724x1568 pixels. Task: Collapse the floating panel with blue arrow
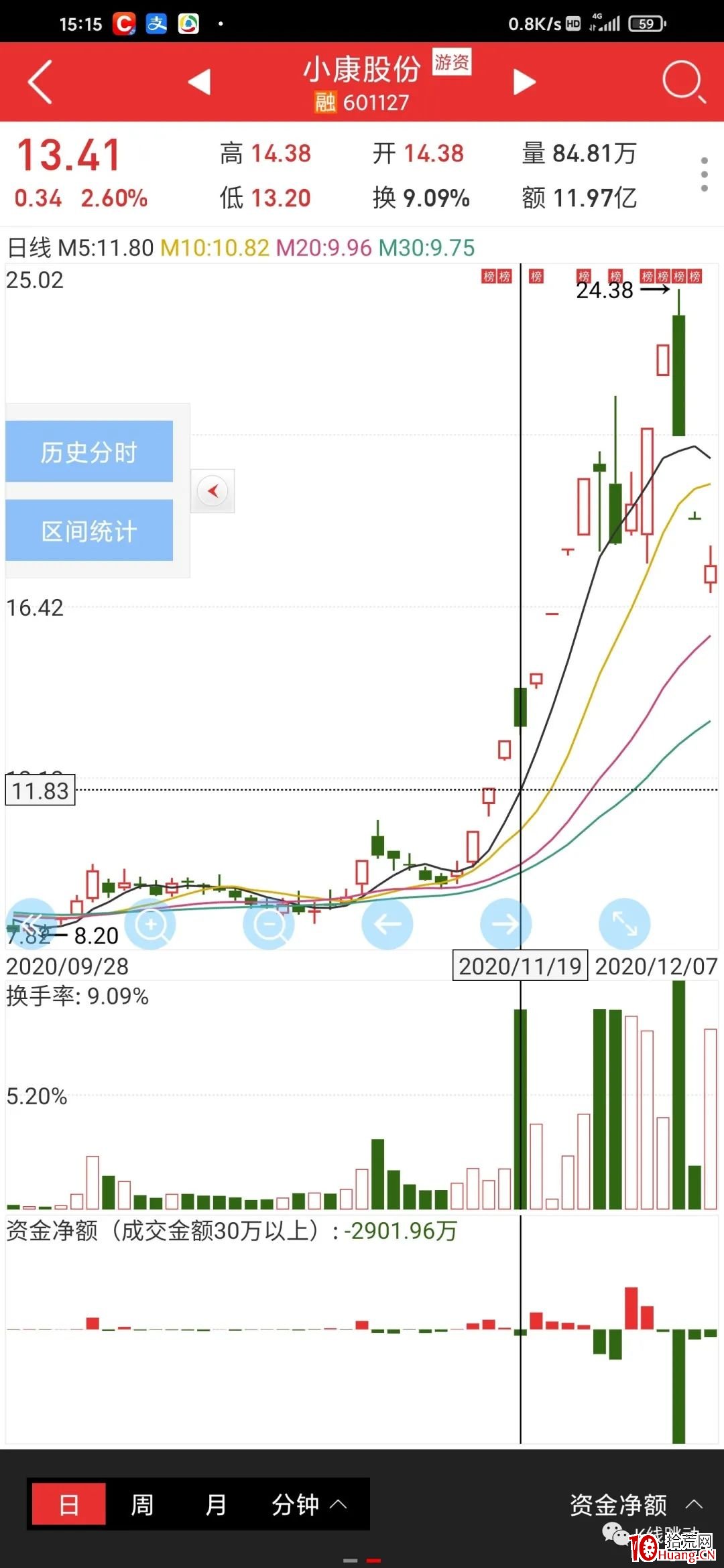point(213,491)
